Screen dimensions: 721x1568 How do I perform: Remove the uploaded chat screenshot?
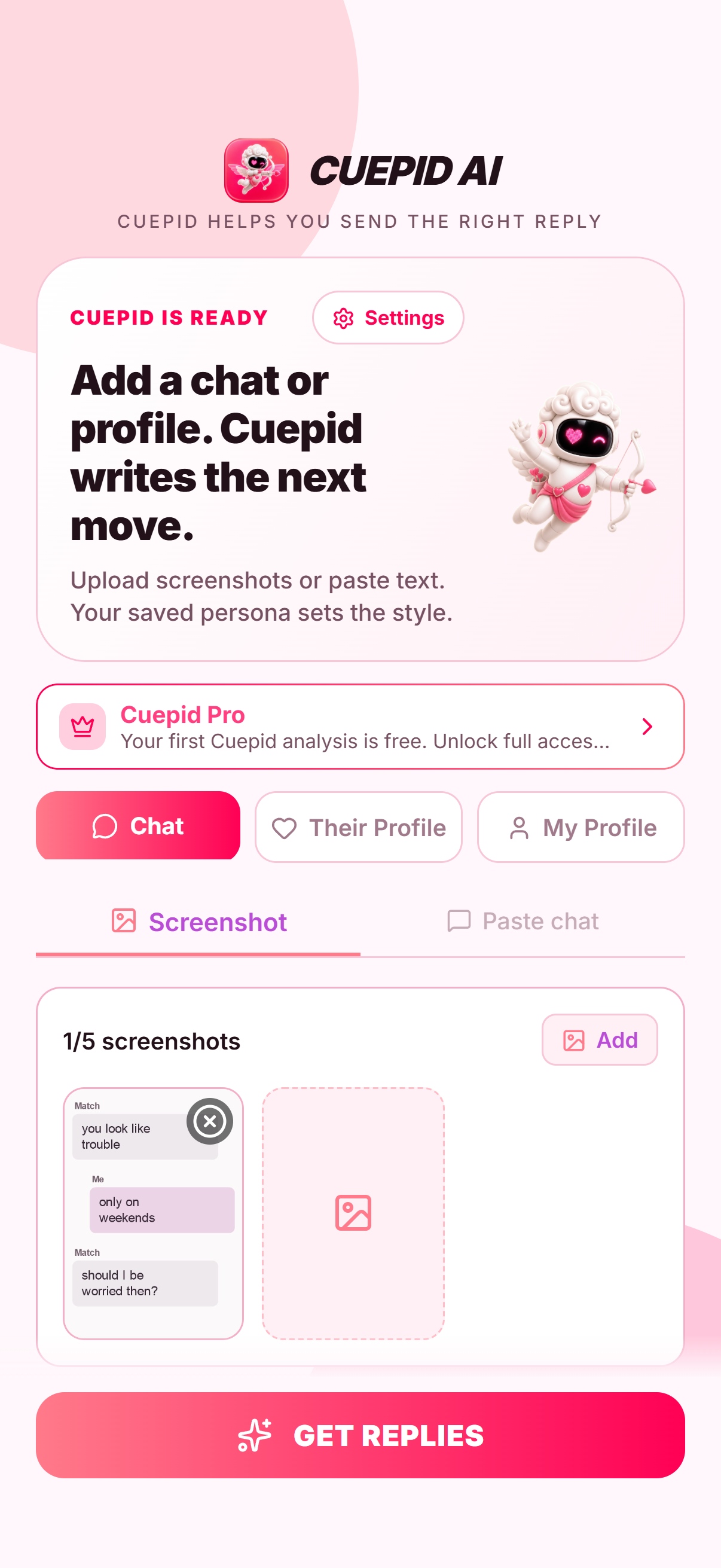tap(210, 1121)
